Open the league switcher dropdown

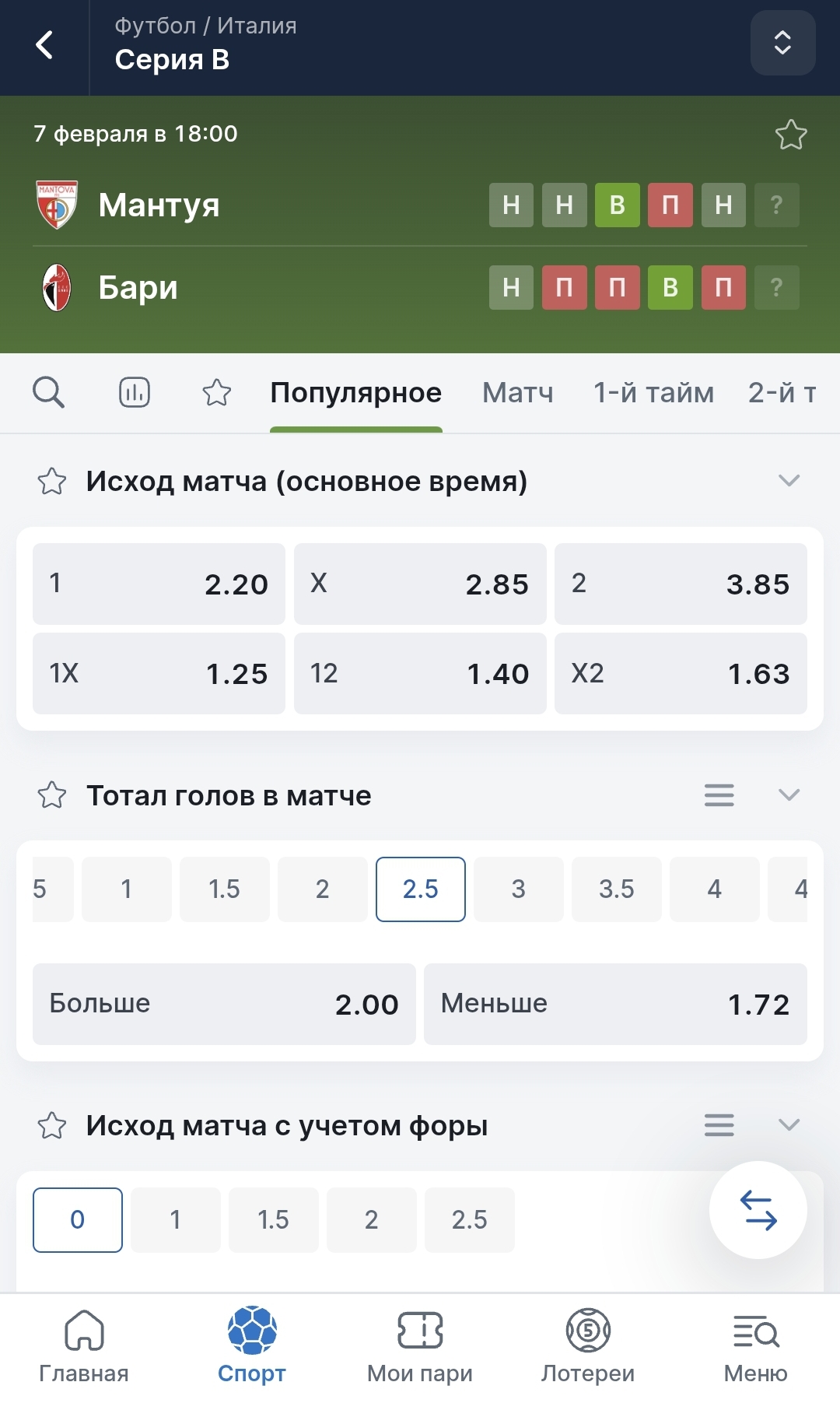(x=782, y=43)
